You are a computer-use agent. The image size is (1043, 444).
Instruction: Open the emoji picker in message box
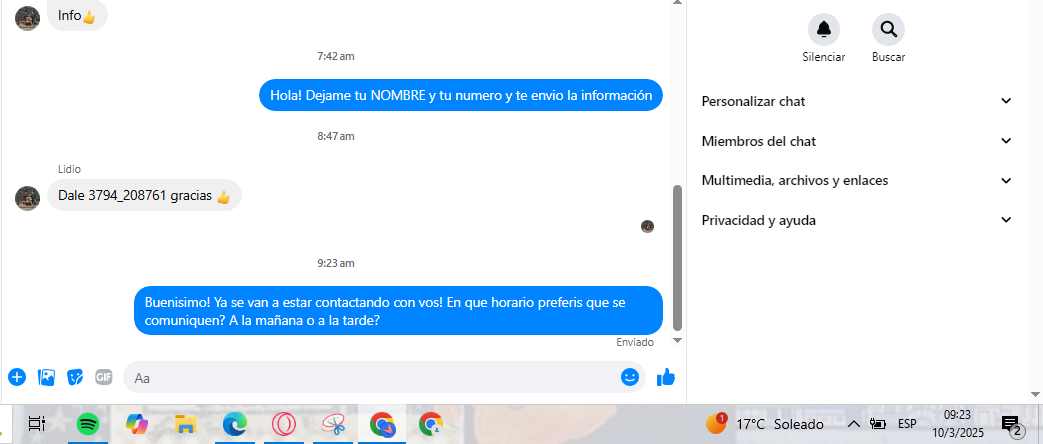pyautogui.click(x=630, y=377)
